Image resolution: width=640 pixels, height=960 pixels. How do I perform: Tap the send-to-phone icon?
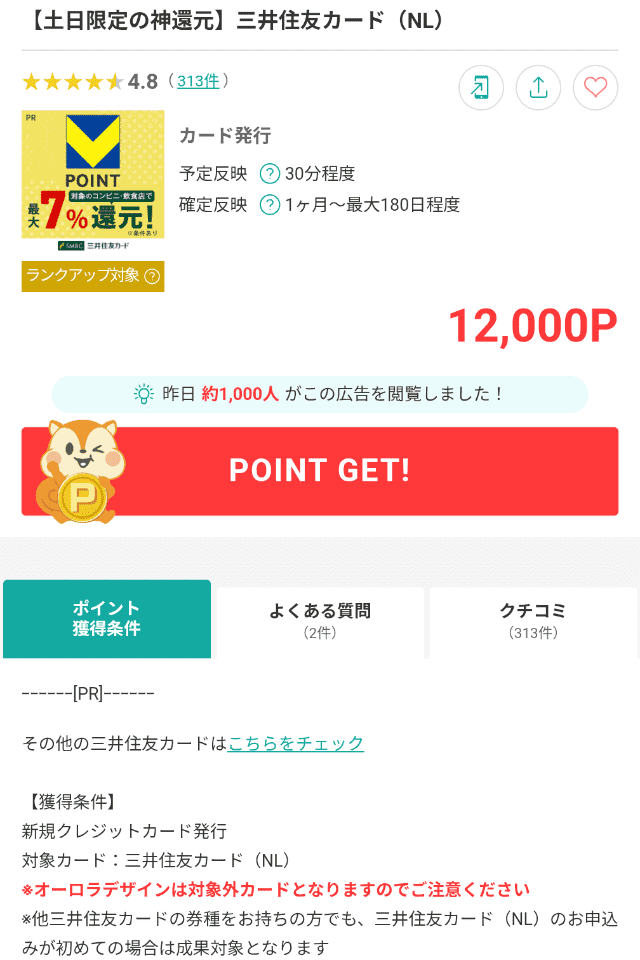pos(481,88)
